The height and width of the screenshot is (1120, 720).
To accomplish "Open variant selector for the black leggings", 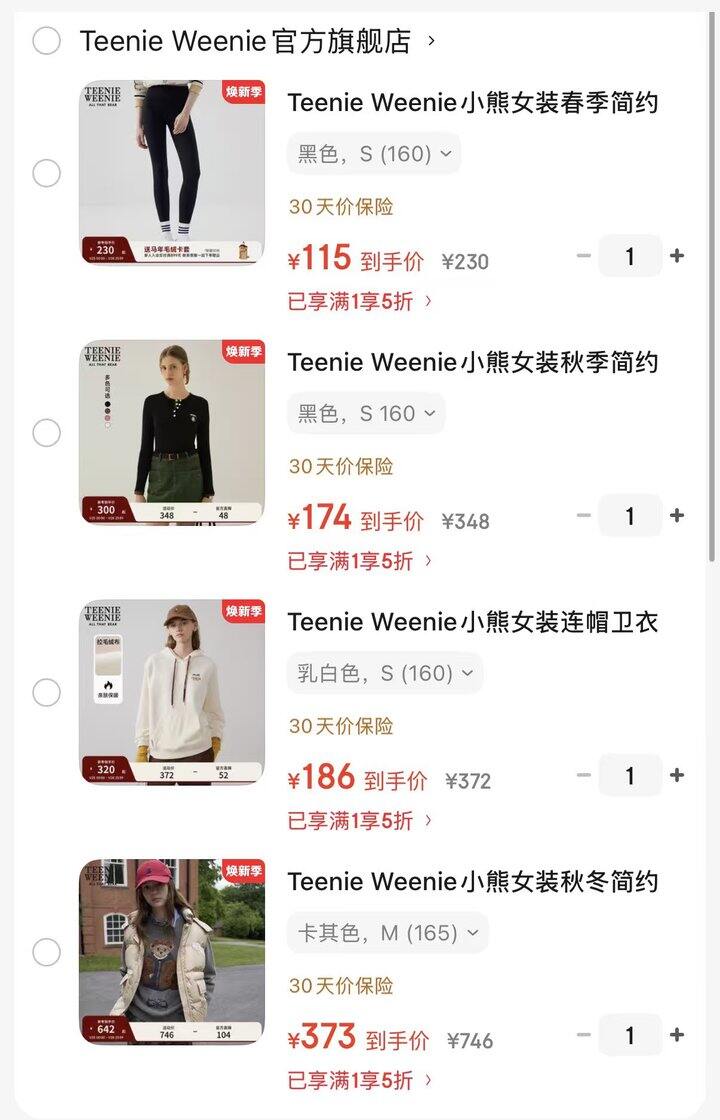I will coord(374,153).
